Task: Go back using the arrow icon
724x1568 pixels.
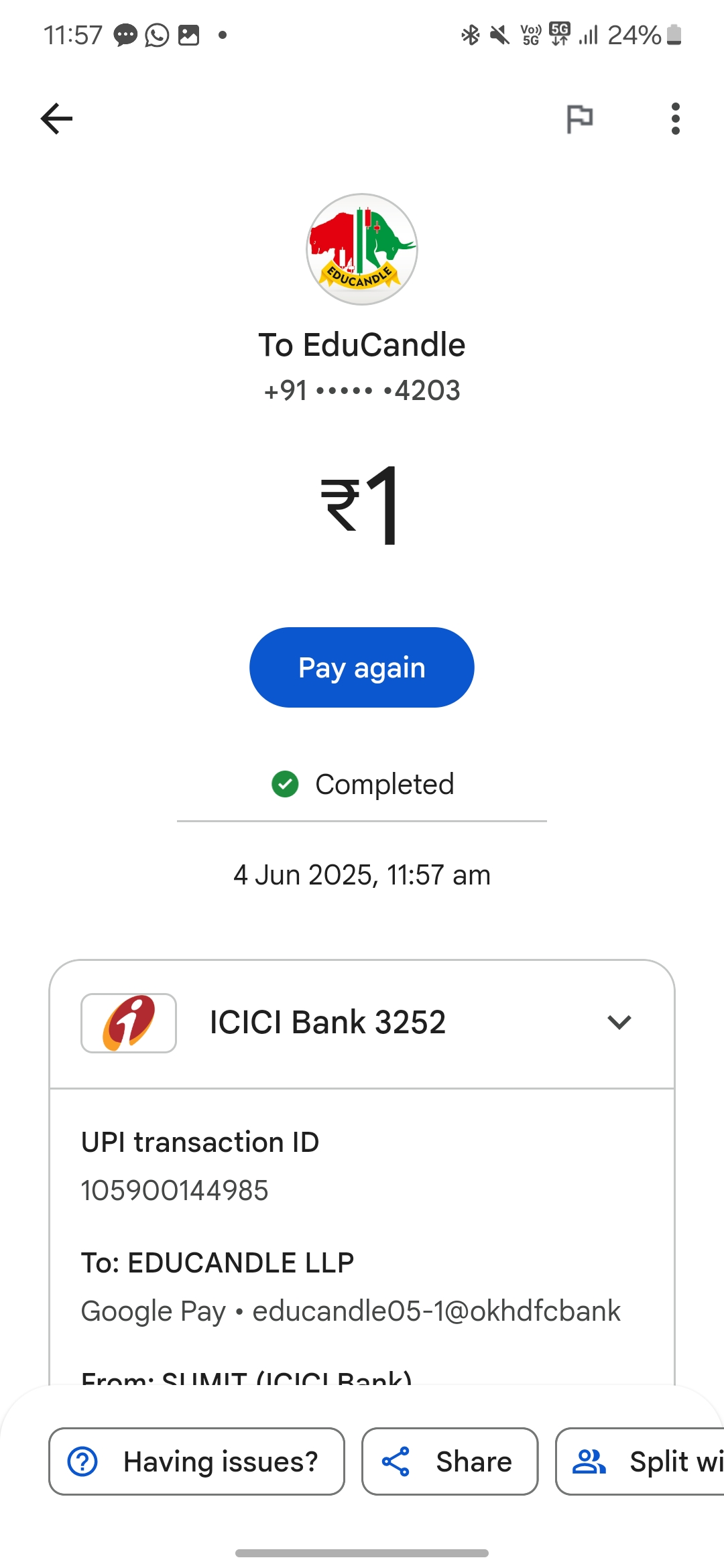Action: (56, 119)
